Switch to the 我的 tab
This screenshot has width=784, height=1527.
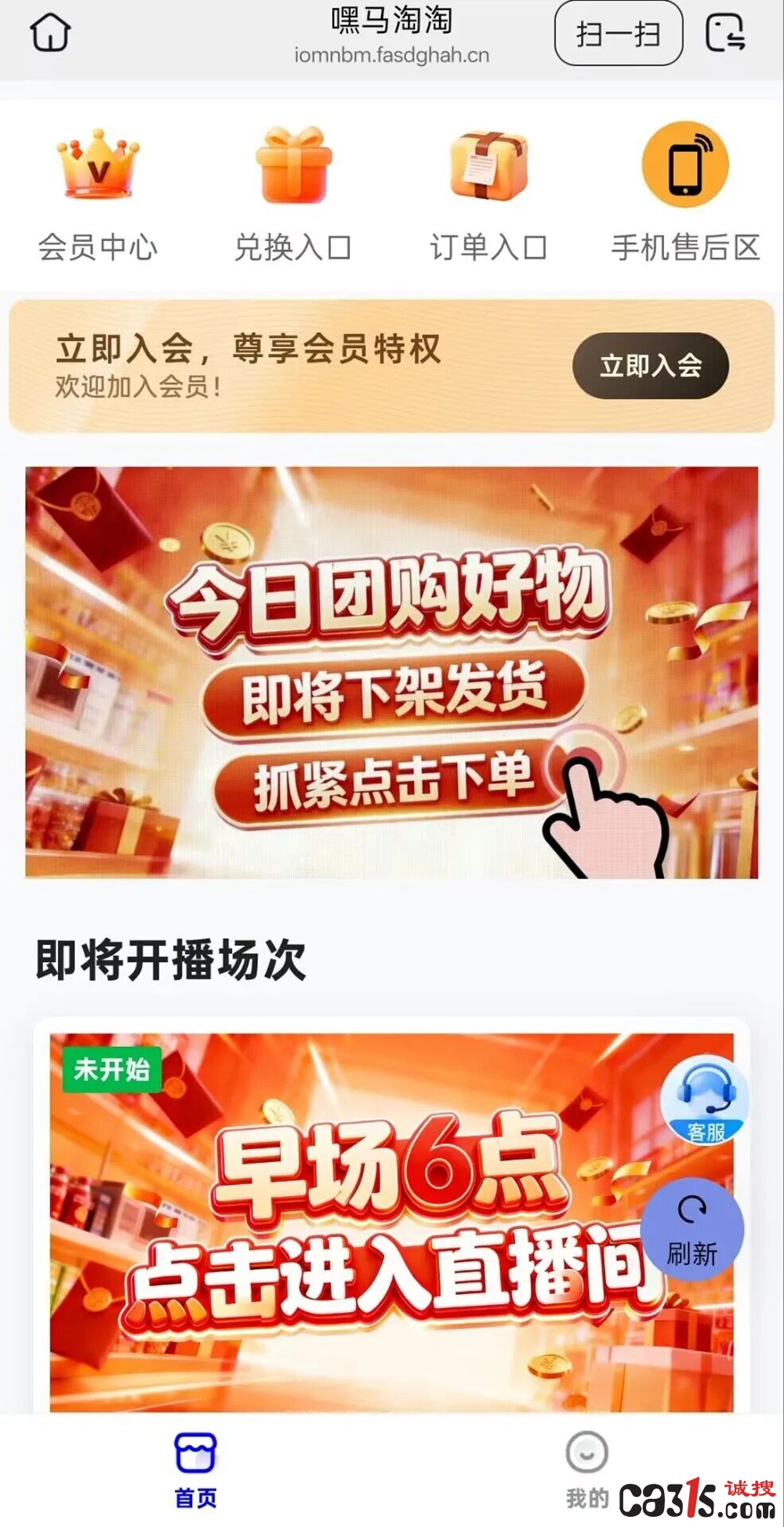point(587,1471)
